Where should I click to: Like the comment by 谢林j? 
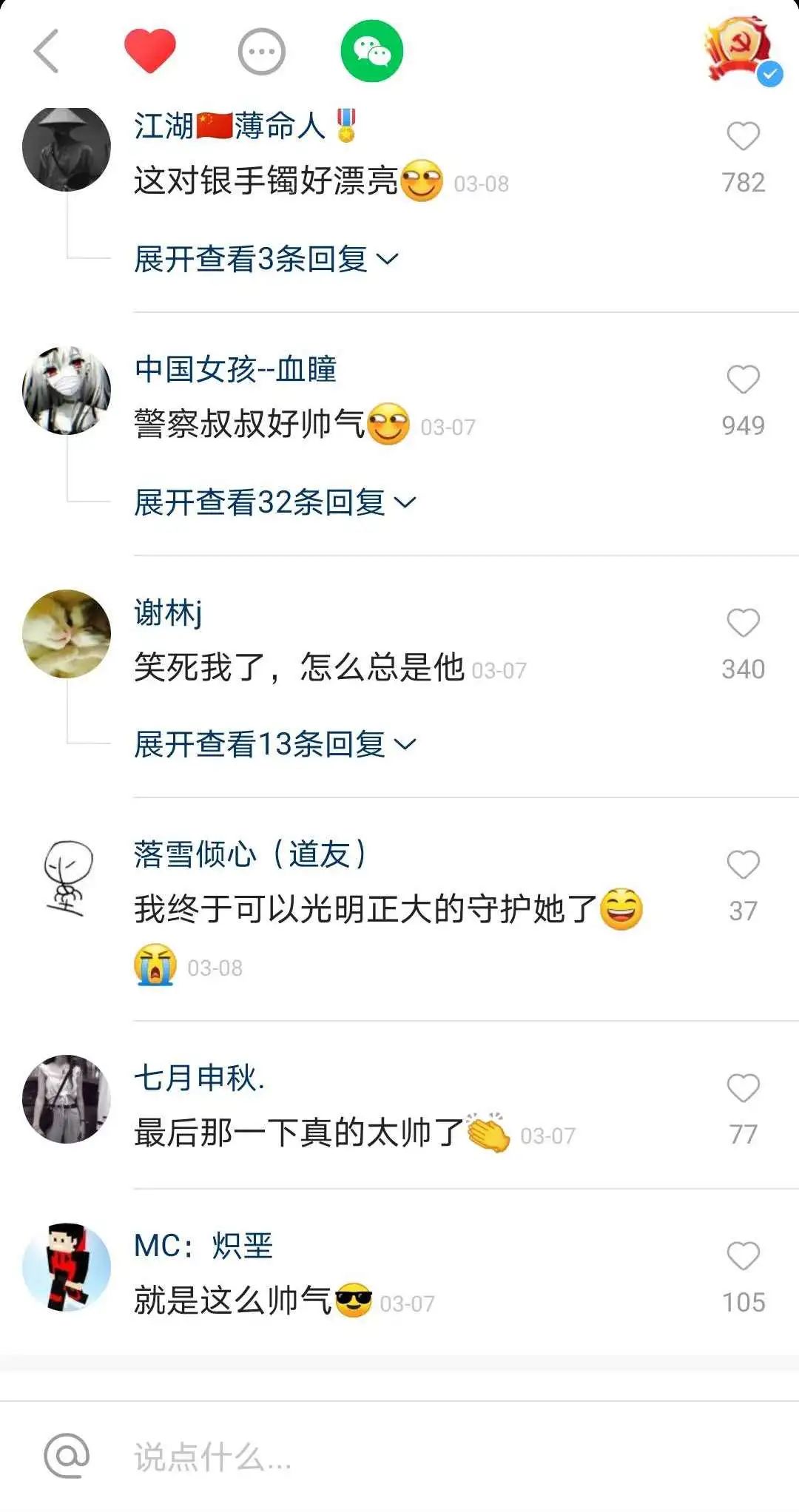pos(743,624)
